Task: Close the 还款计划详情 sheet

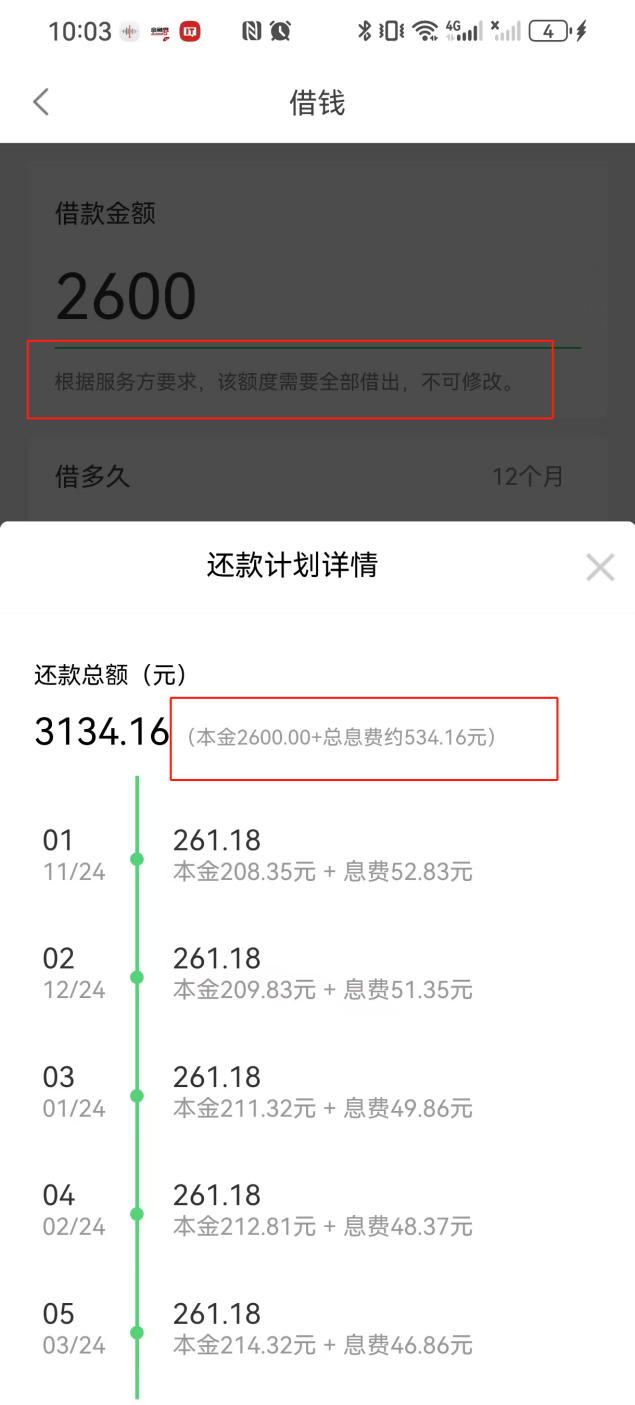Action: point(599,567)
